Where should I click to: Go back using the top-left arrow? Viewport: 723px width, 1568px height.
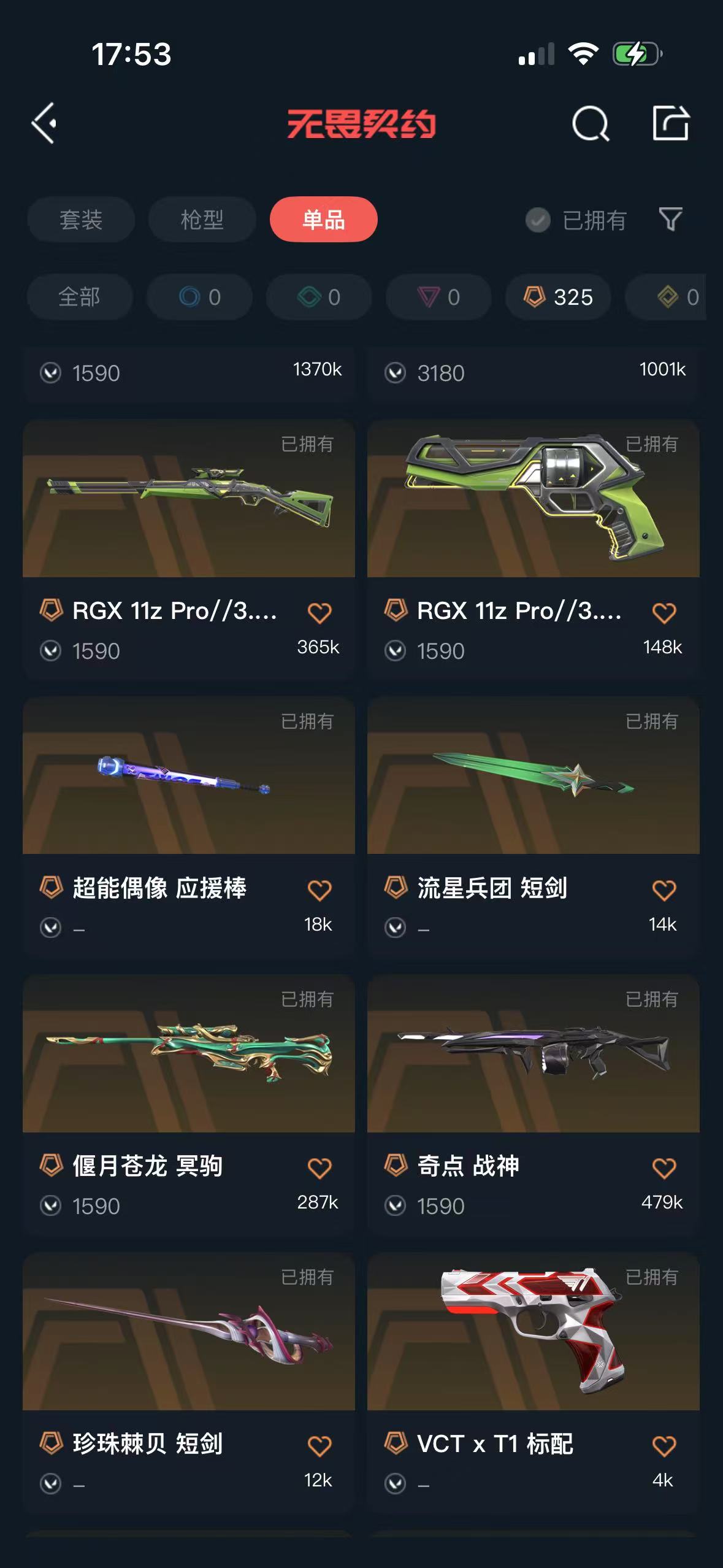click(x=44, y=123)
